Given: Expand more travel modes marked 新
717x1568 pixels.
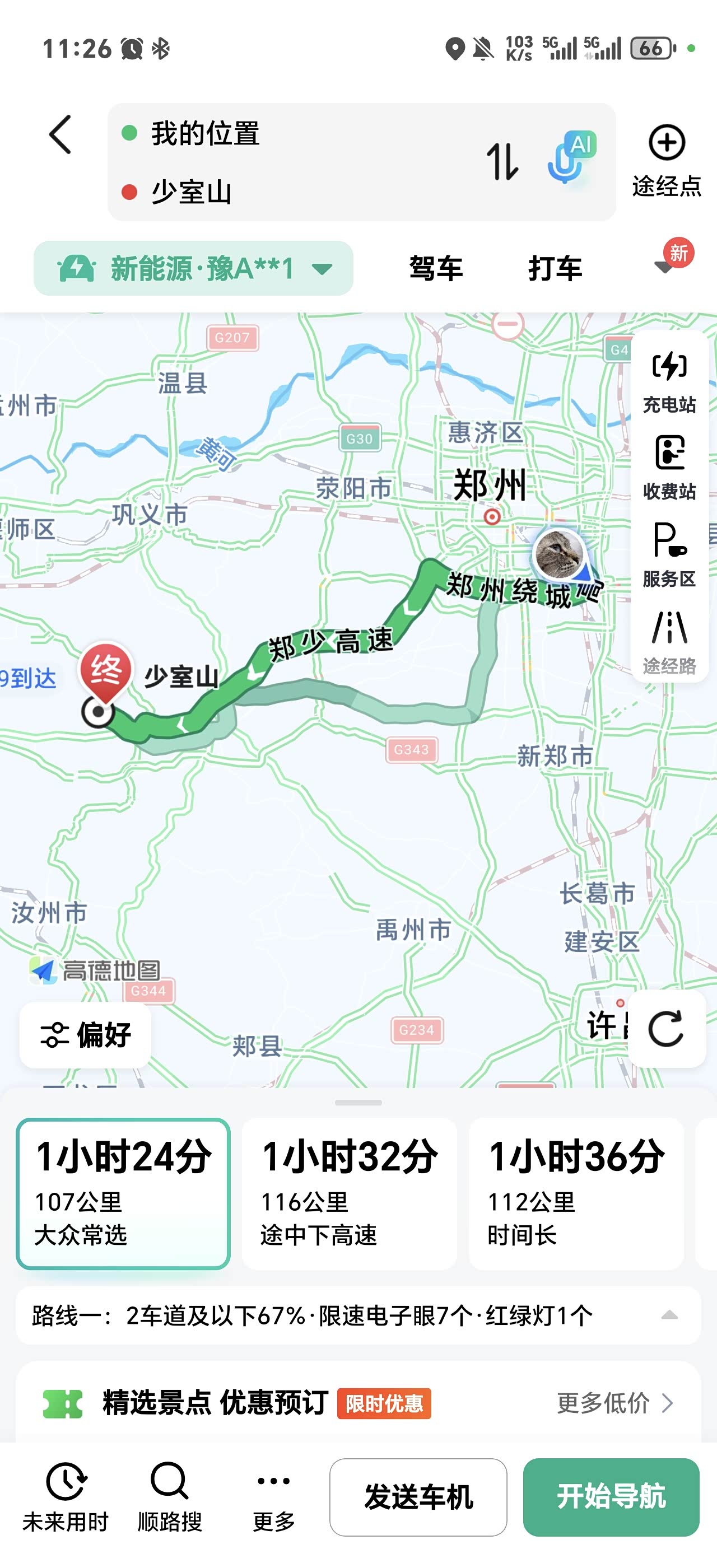Looking at the screenshot, I should point(668,262).
